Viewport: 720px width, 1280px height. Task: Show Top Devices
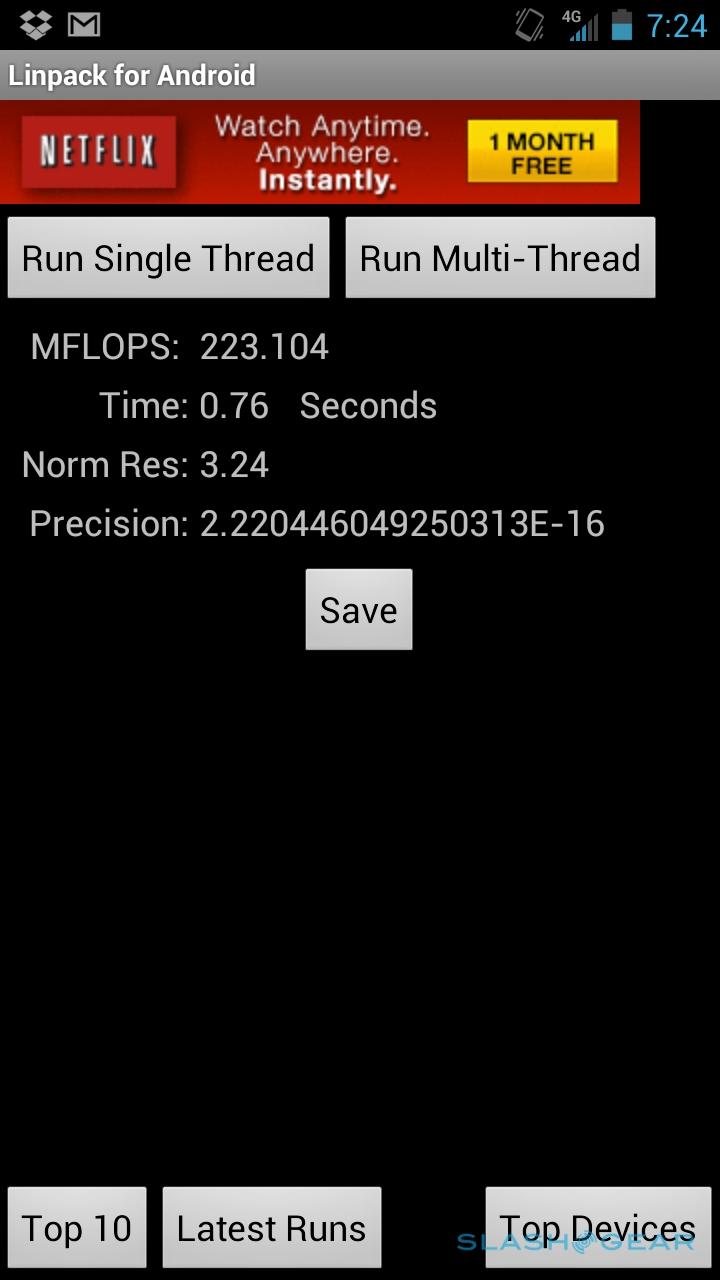[x=597, y=1228]
